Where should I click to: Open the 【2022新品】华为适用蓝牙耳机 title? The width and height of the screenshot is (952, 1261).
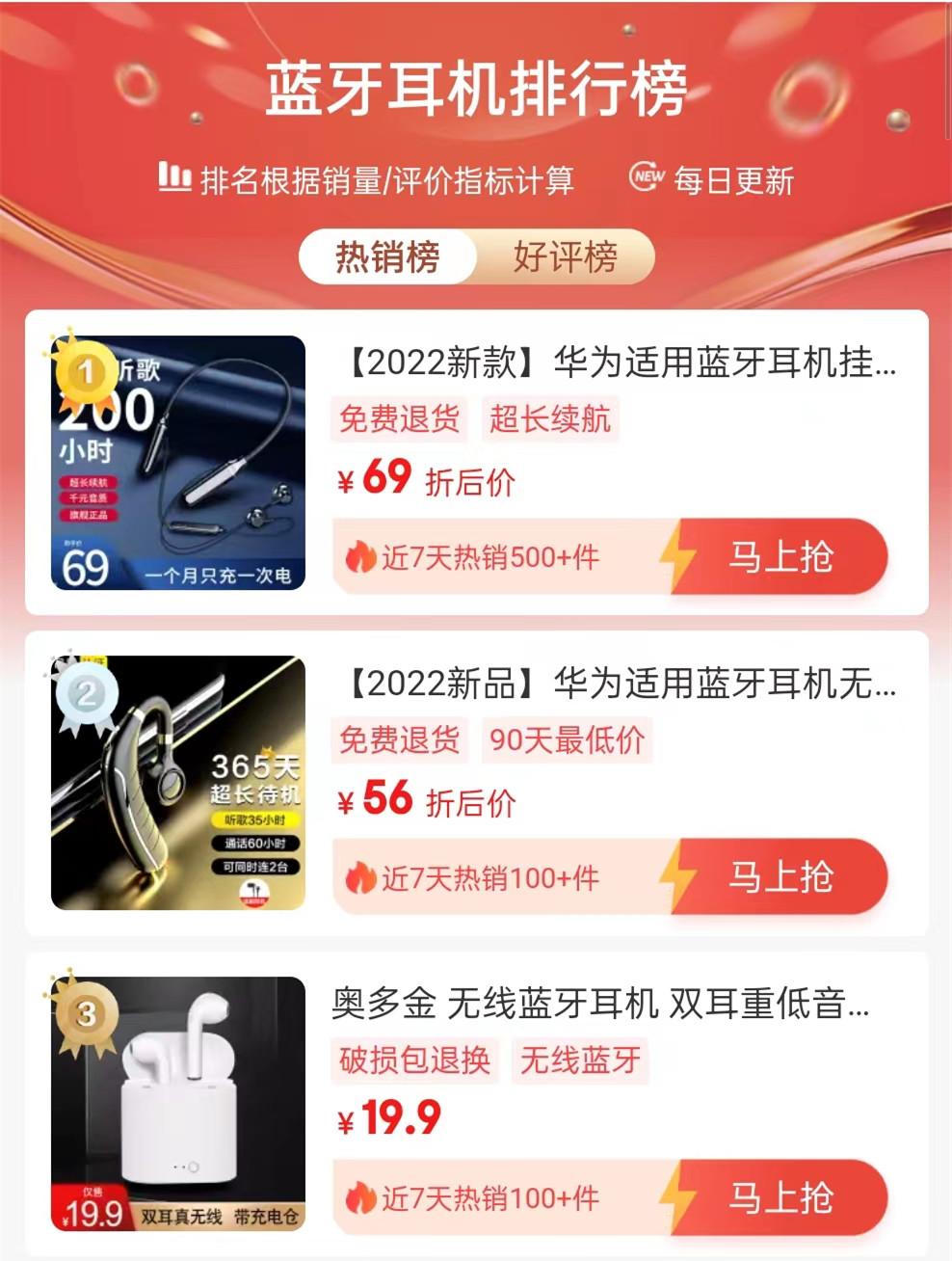(620, 684)
